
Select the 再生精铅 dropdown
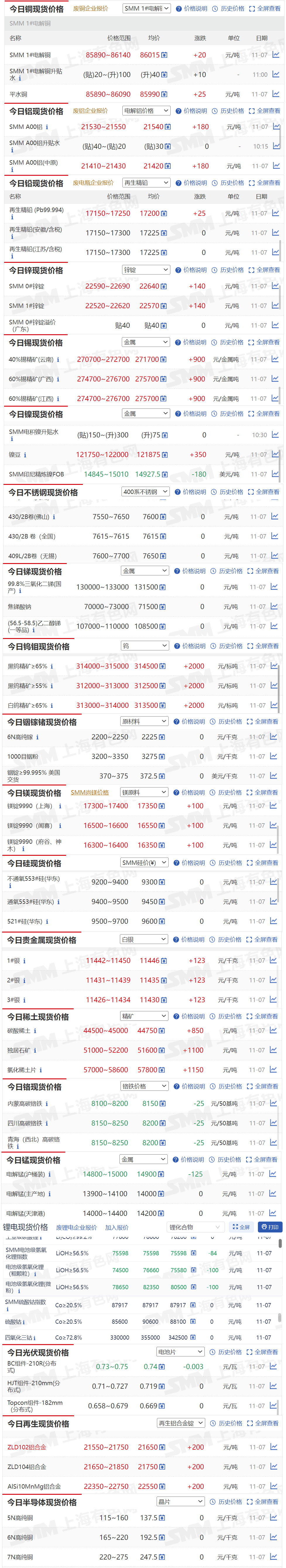[146, 183]
